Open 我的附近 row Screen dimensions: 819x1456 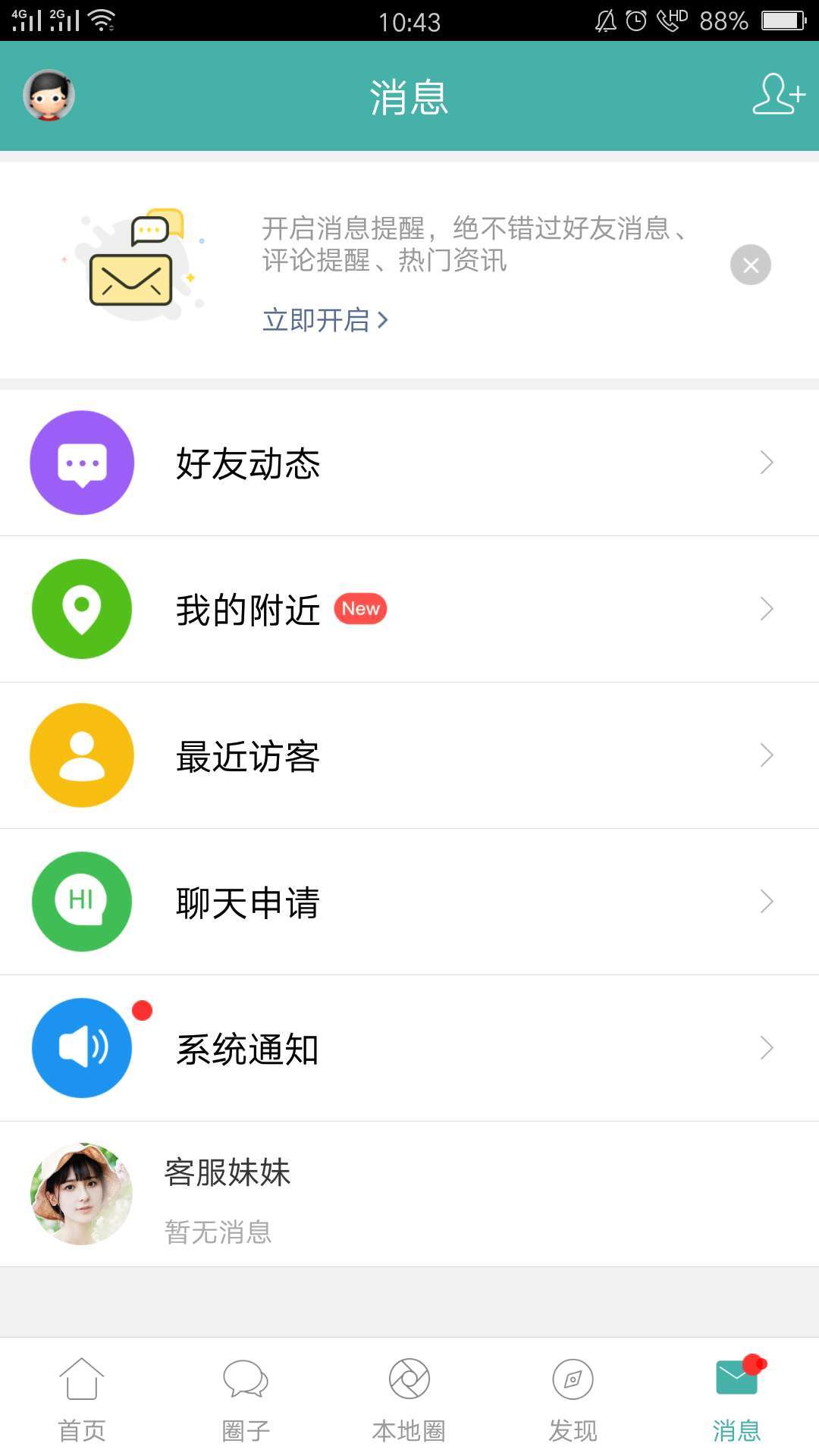point(409,609)
